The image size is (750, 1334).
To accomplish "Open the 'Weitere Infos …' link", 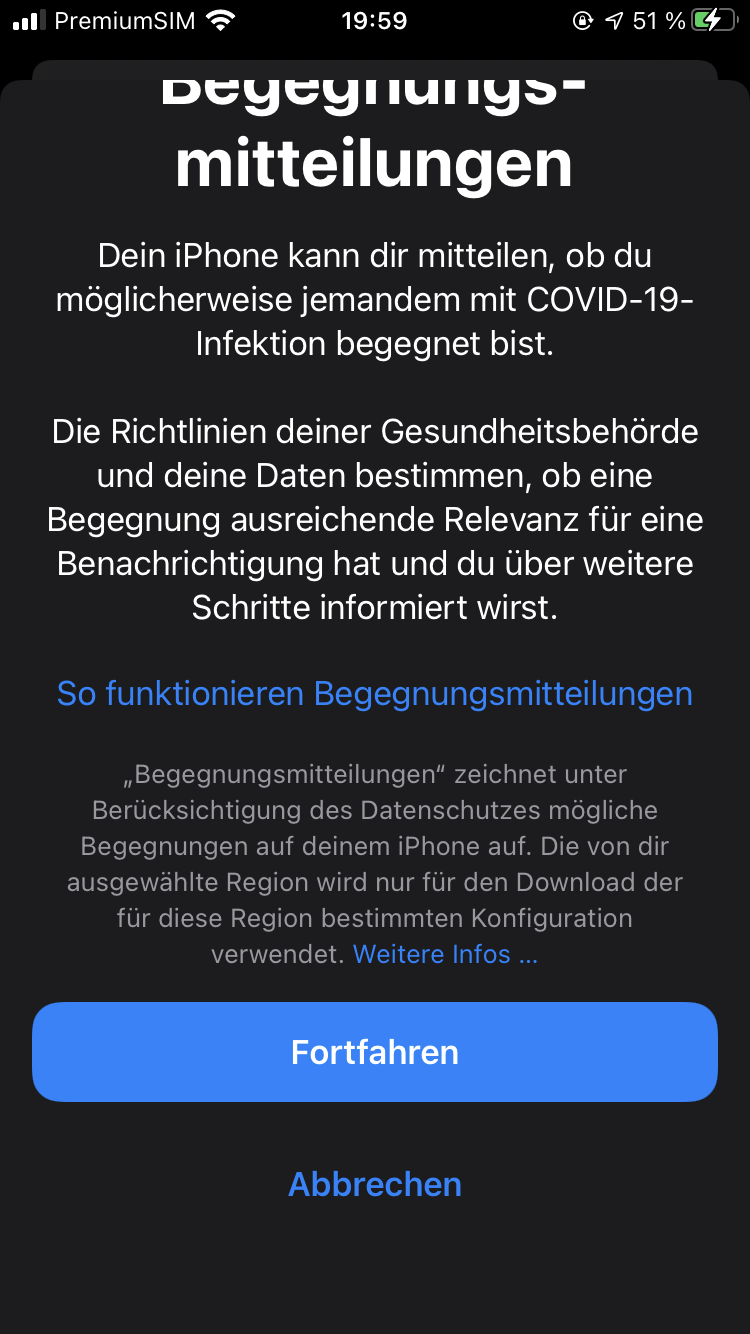I will tap(446, 954).
